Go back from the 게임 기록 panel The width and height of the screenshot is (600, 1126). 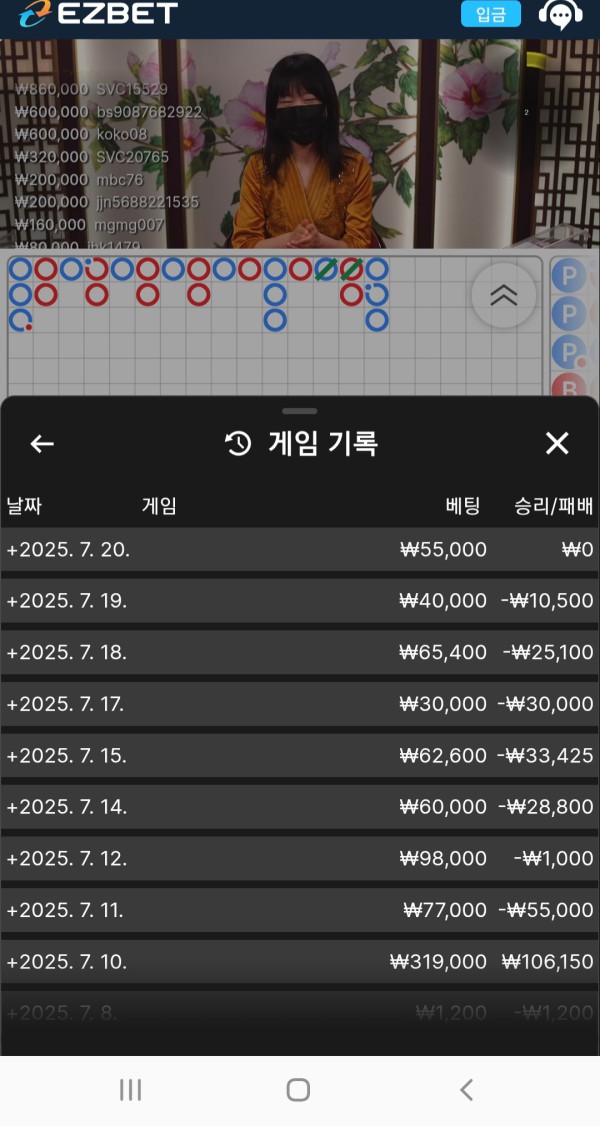click(42, 444)
